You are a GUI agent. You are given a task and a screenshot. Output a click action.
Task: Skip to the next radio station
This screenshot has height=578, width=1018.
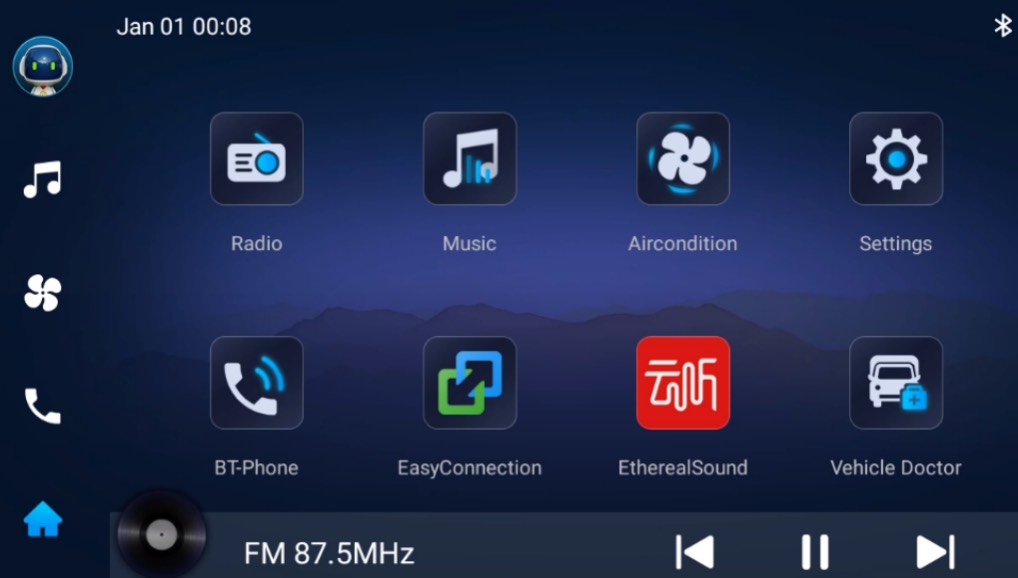[935, 552]
